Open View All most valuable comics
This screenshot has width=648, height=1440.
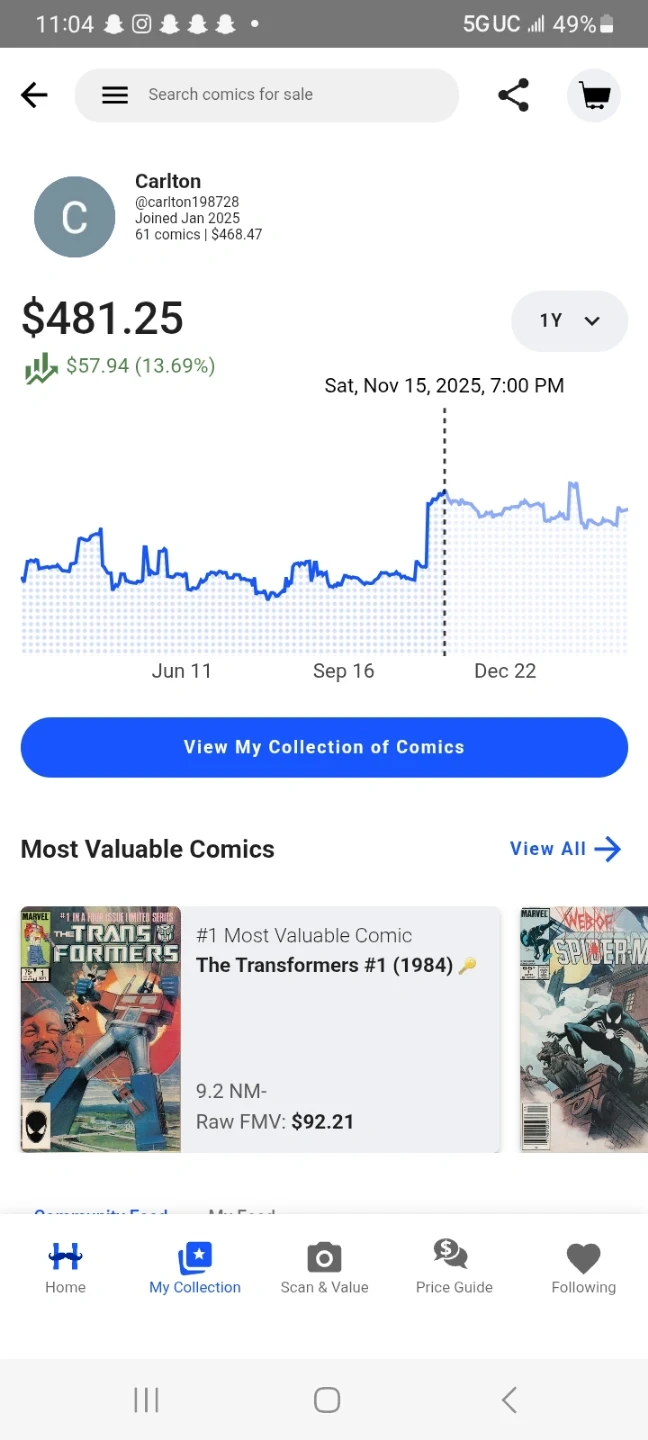[x=565, y=849]
